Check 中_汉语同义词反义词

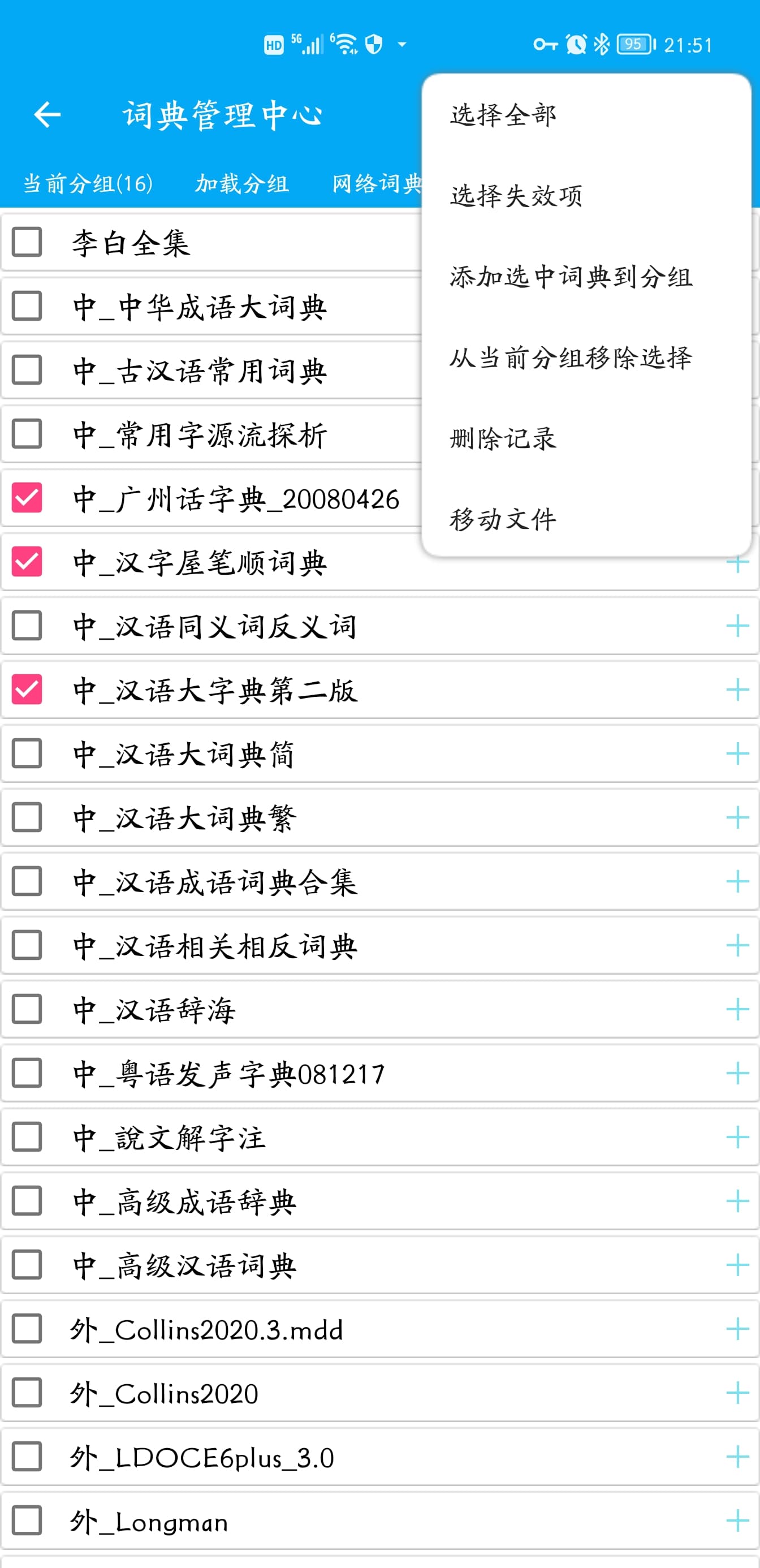[x=27, y=626]
